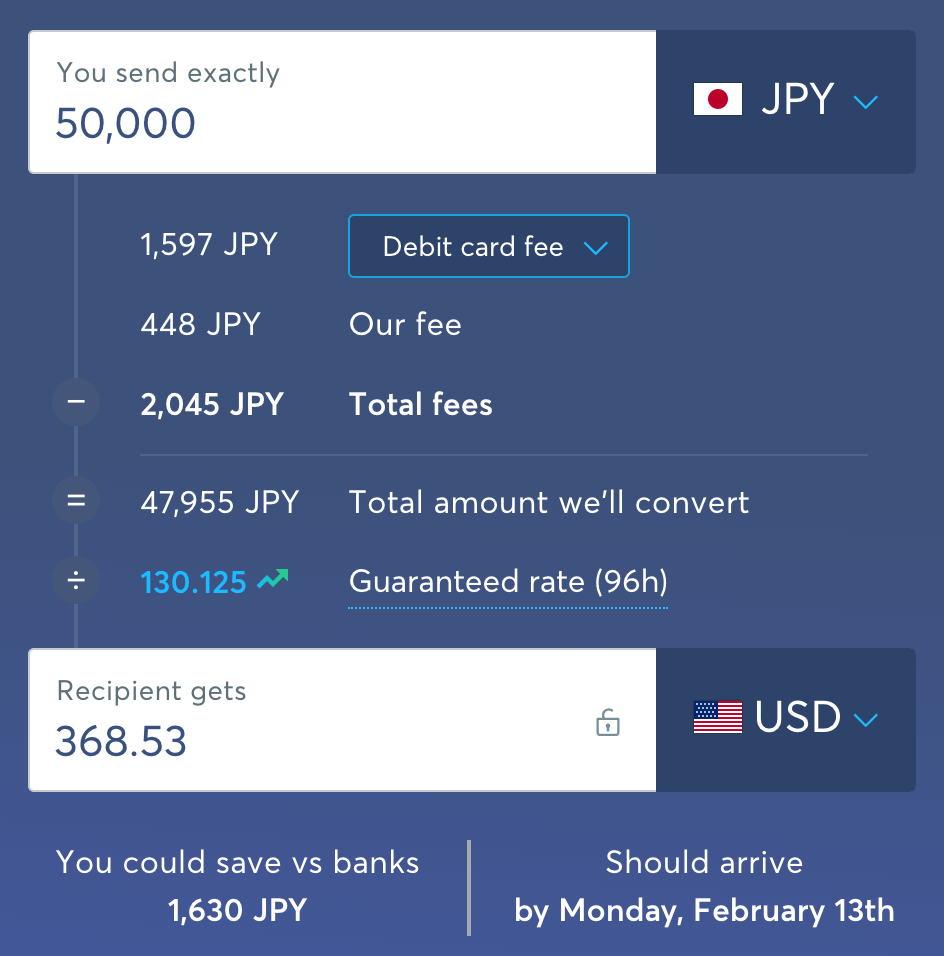Screen dimensions: 944x956
Task: Tap the lock icon in Recipient gets
Action: click(x=608, y=722)
